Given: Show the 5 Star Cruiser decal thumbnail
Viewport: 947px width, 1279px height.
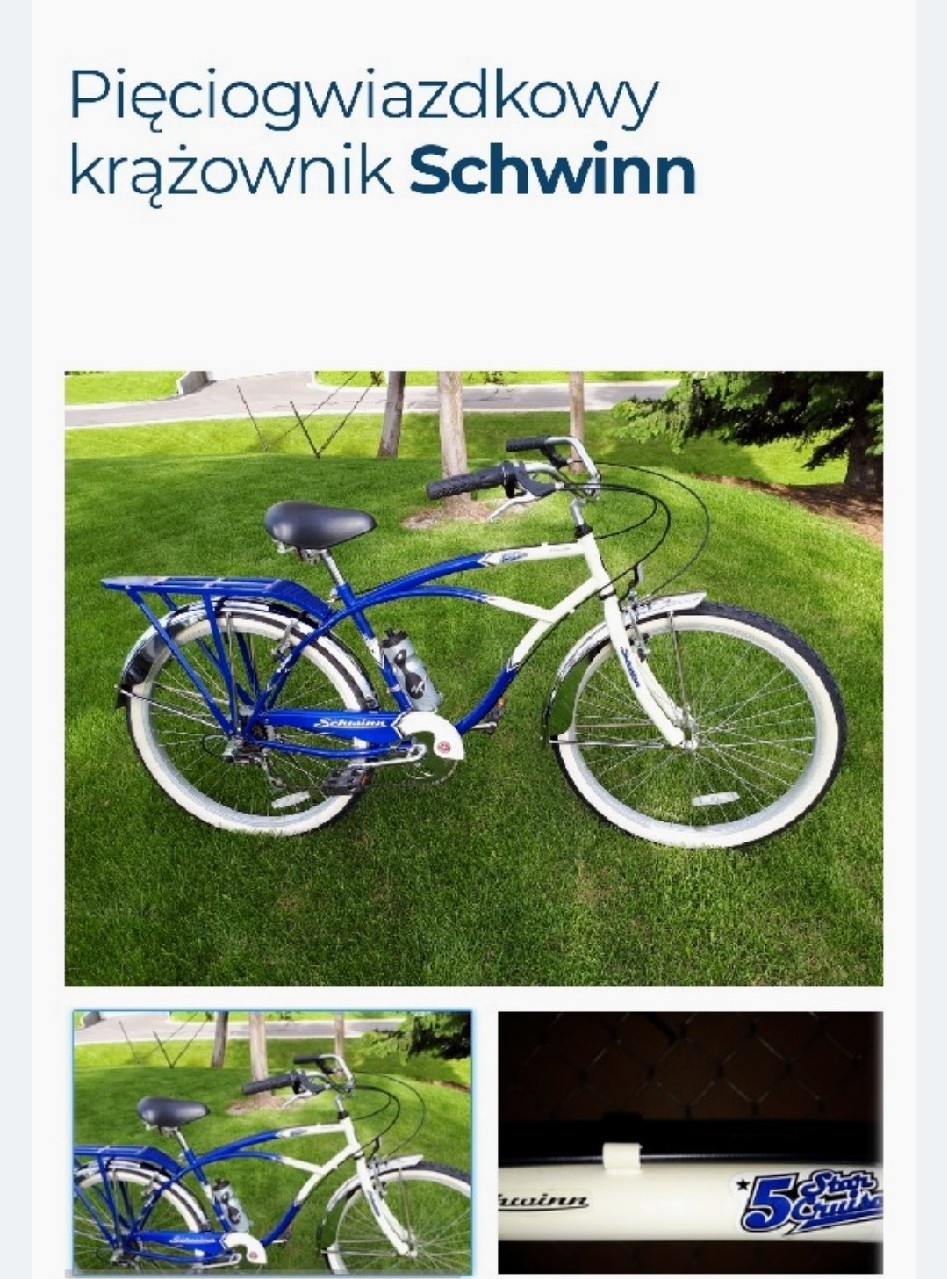Looking at the screenshot, I should pyautogui.click(x=690, y=1142).
